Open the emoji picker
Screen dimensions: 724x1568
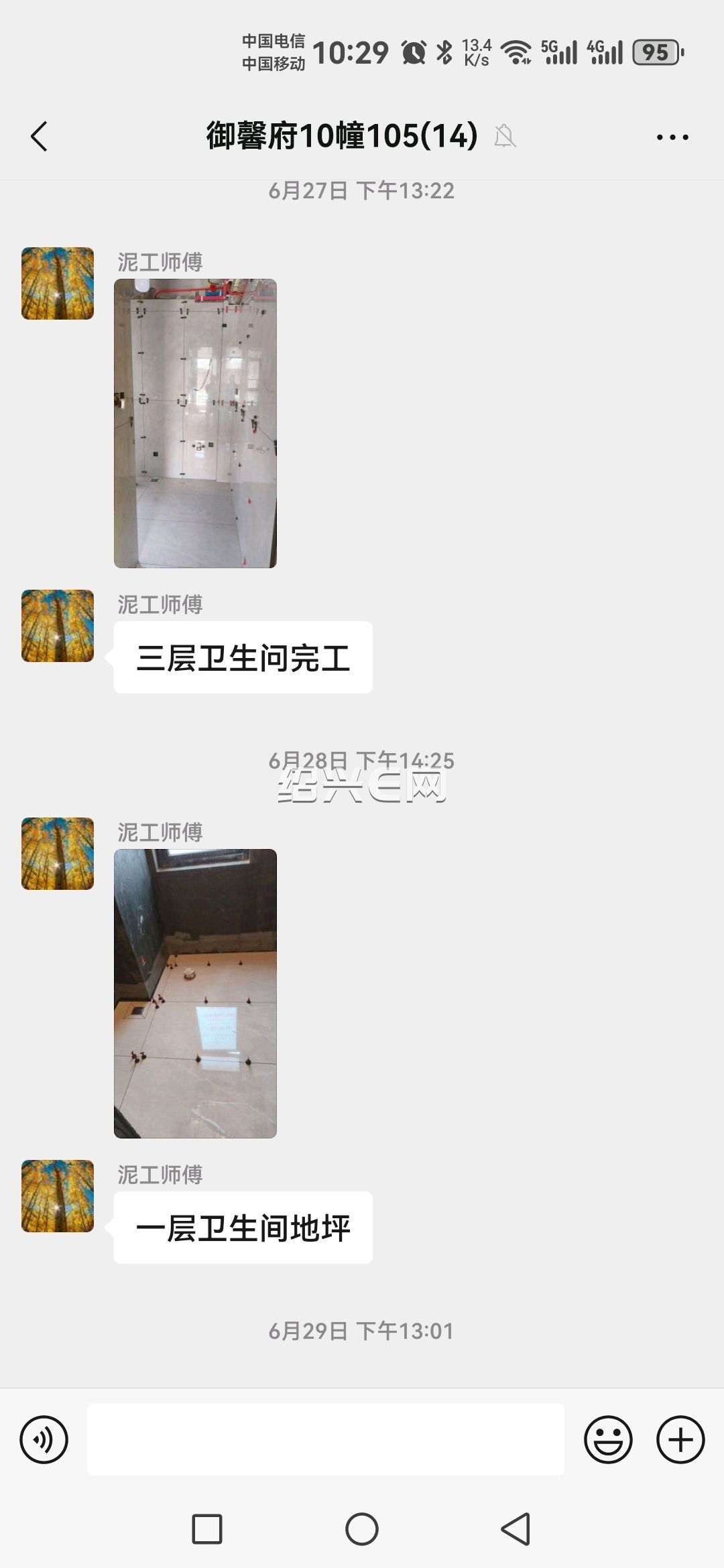(x=608, y=1439)
